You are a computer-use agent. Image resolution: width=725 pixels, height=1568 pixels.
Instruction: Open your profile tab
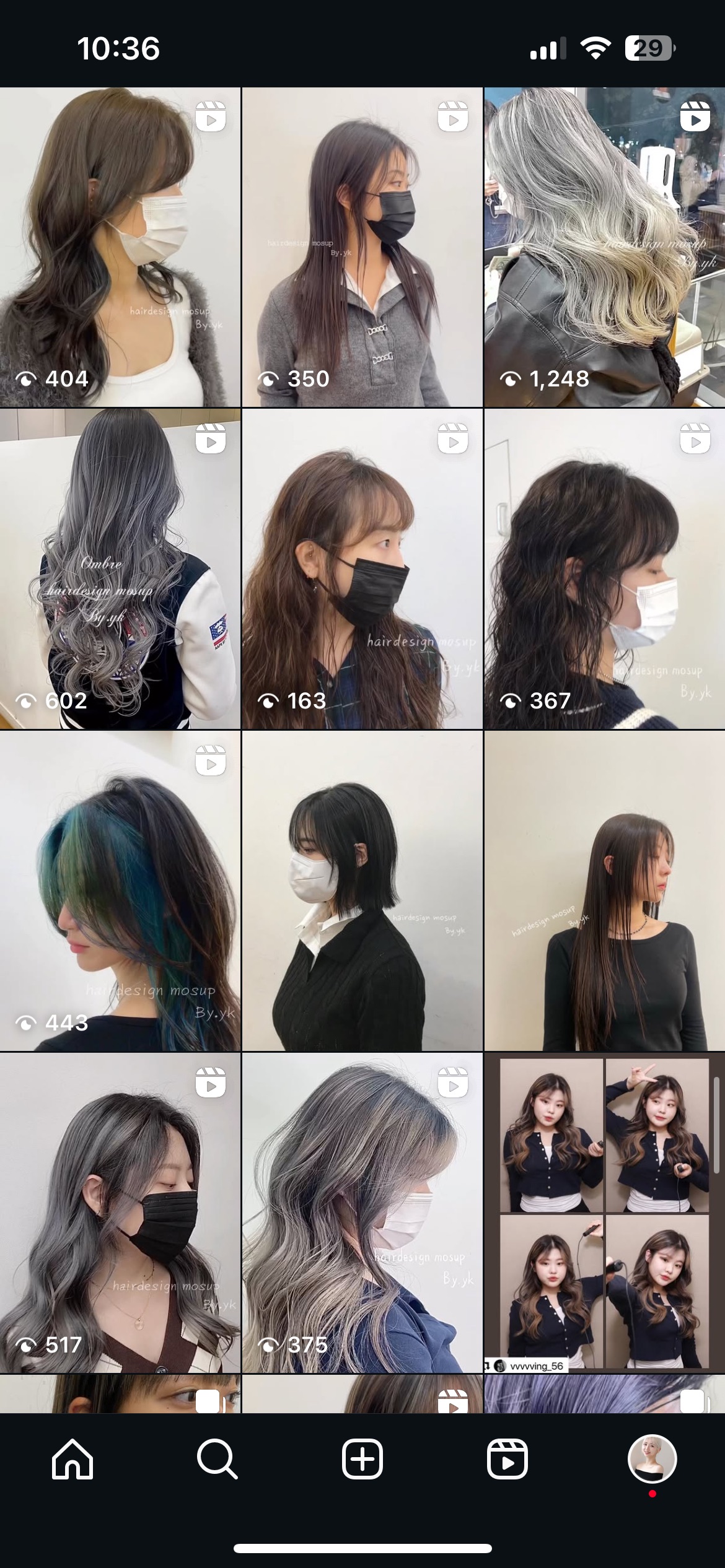652,1459
